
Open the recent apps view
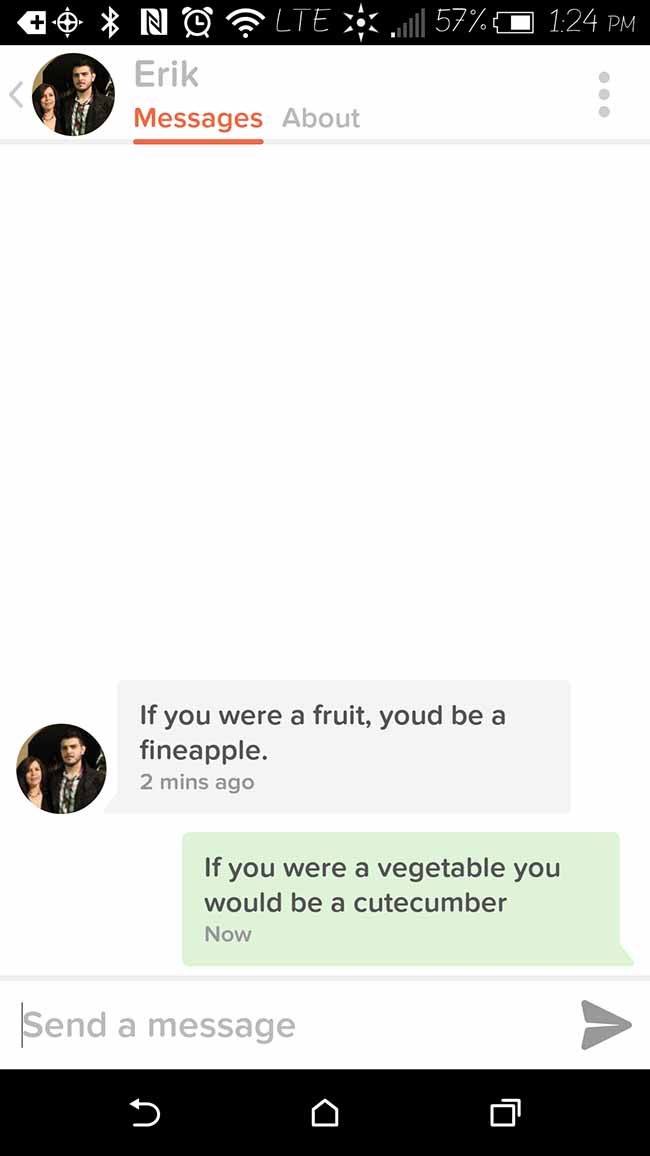[506, 1113]
